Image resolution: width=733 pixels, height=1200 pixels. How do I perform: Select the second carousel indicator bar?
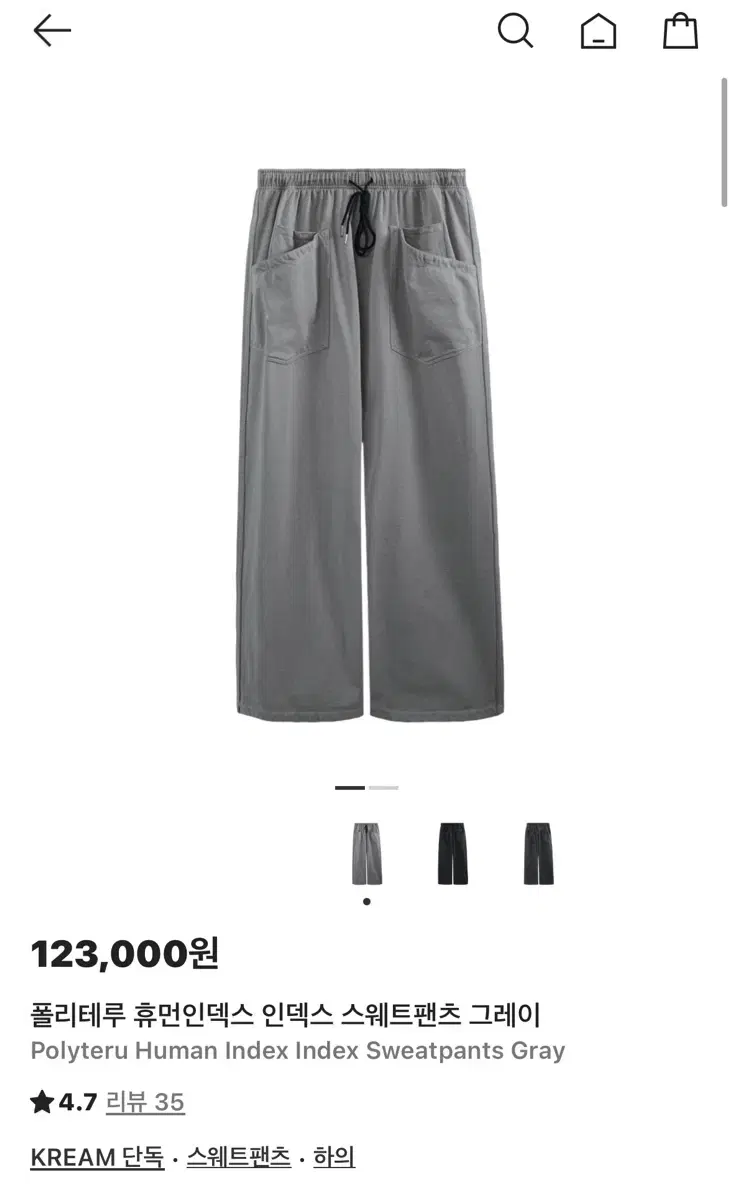[385, 789]
